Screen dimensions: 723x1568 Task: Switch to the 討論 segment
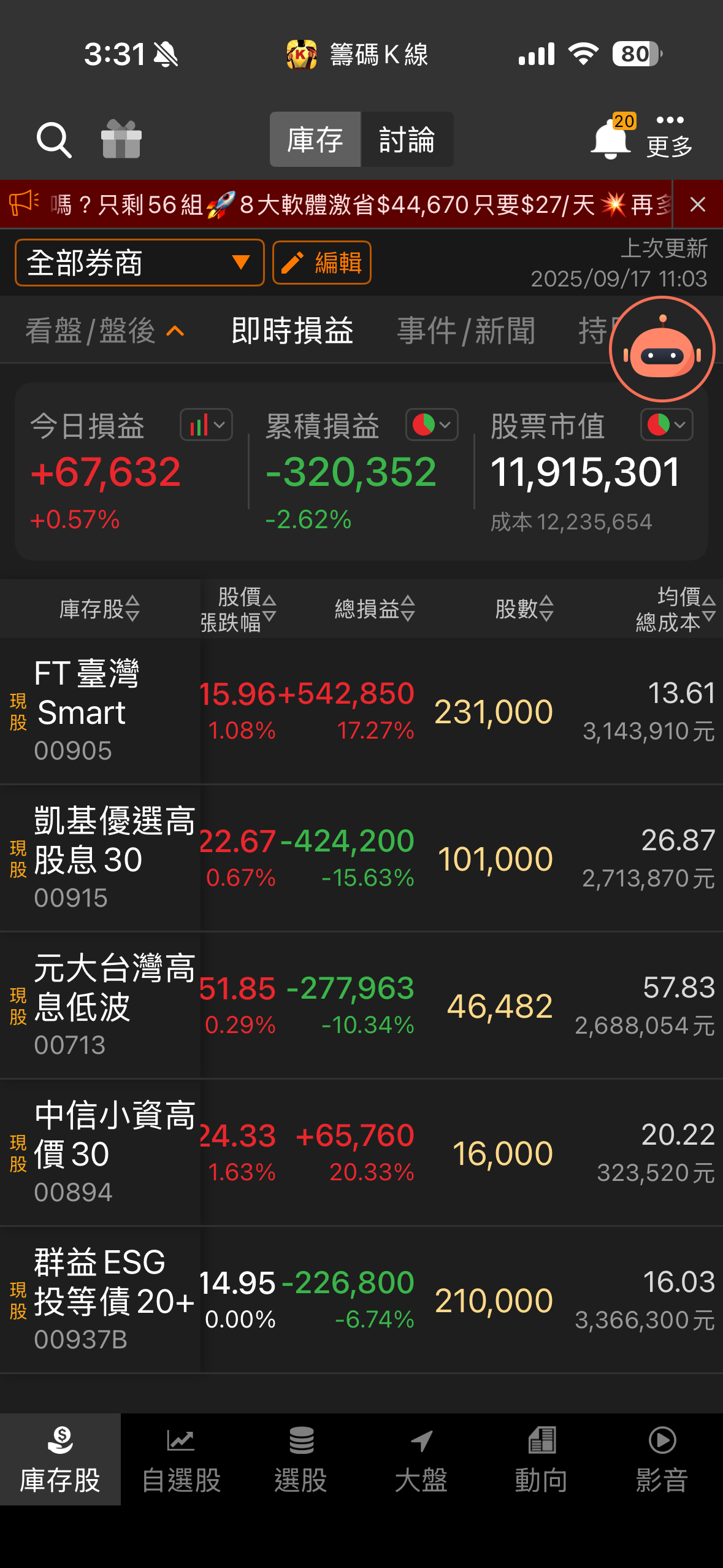407,140
